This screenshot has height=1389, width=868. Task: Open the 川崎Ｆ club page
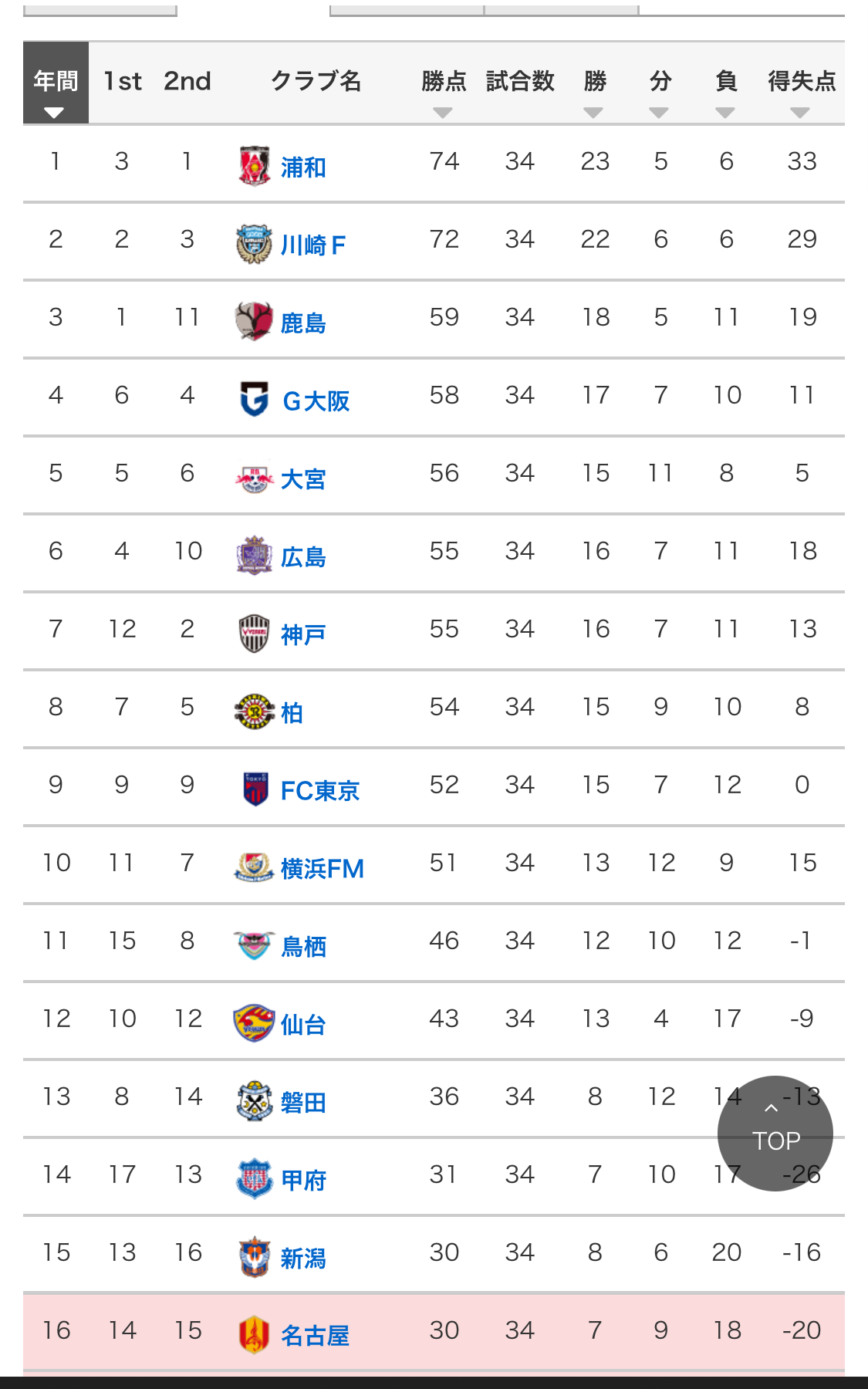pyautogui.click(x=312, y=245)
